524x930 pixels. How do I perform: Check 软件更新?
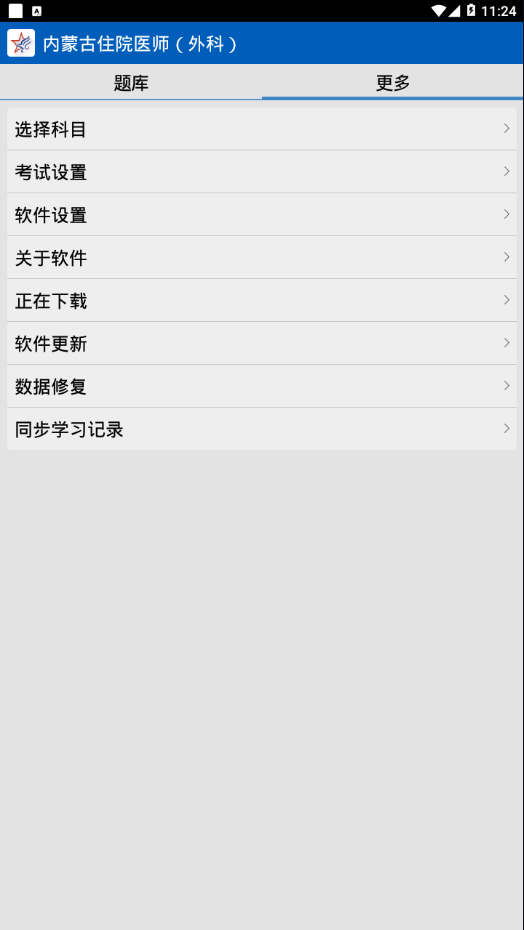click(x=262, y=343)
